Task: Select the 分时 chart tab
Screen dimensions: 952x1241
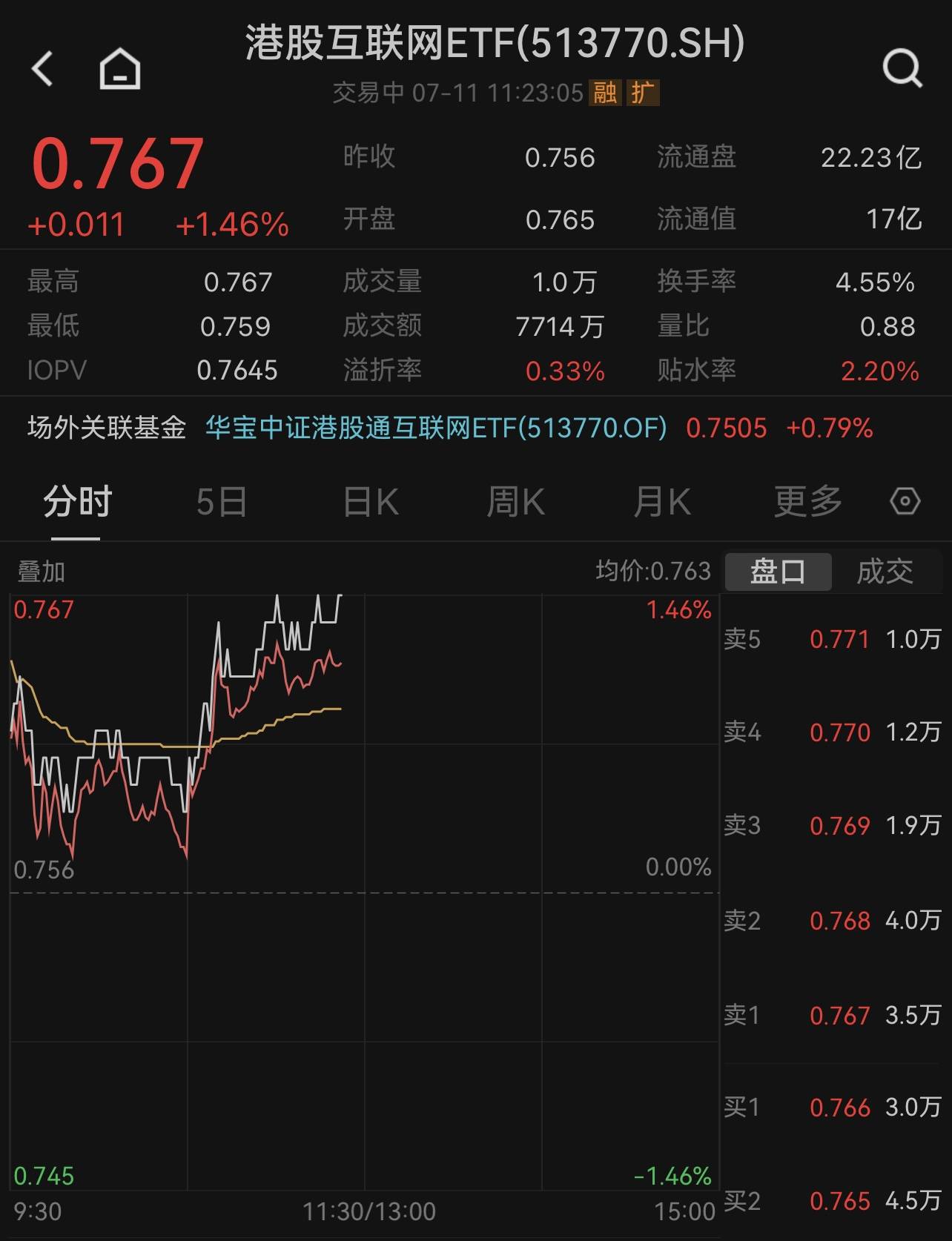Action: [77, 502]
